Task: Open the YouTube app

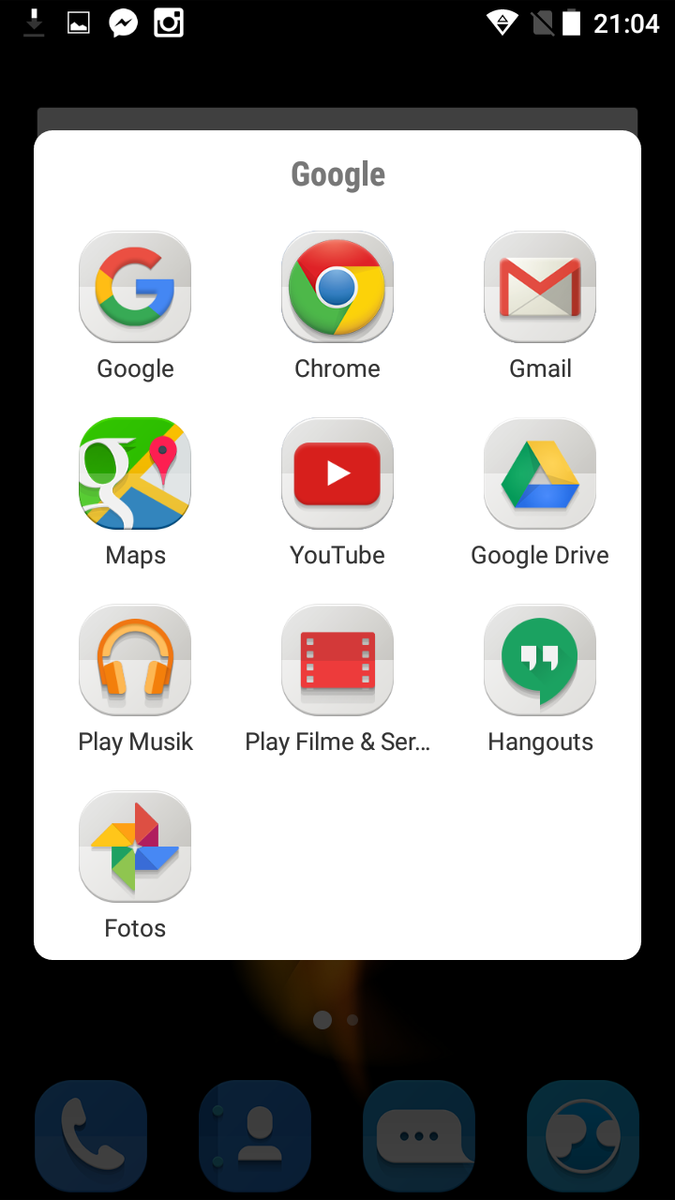Action: click(x=337, y=474)
